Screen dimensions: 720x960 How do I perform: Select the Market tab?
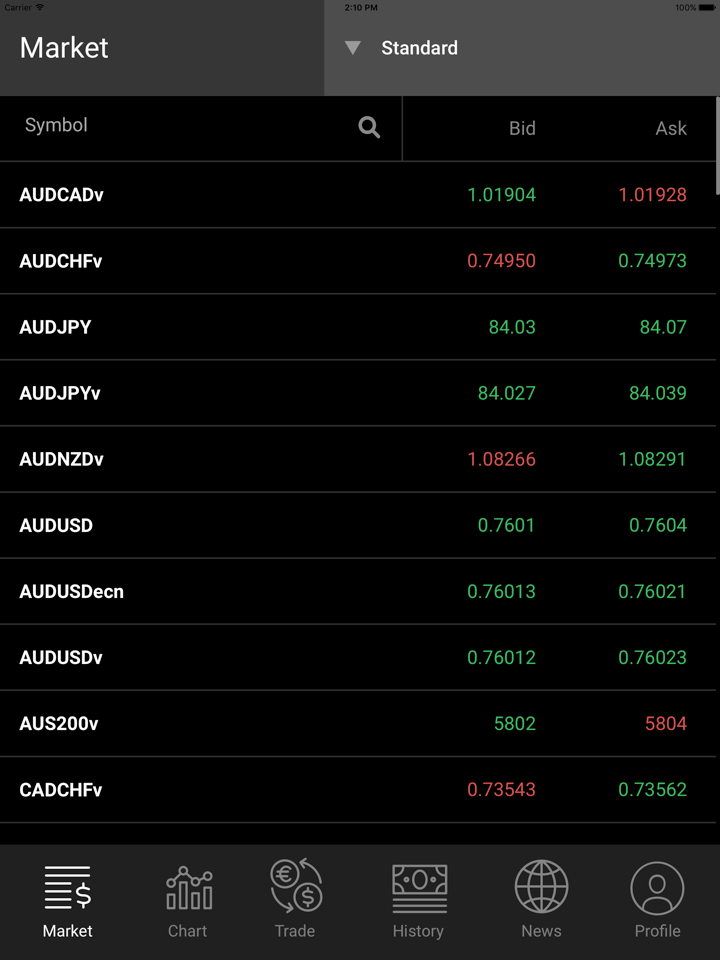[68, 901]
